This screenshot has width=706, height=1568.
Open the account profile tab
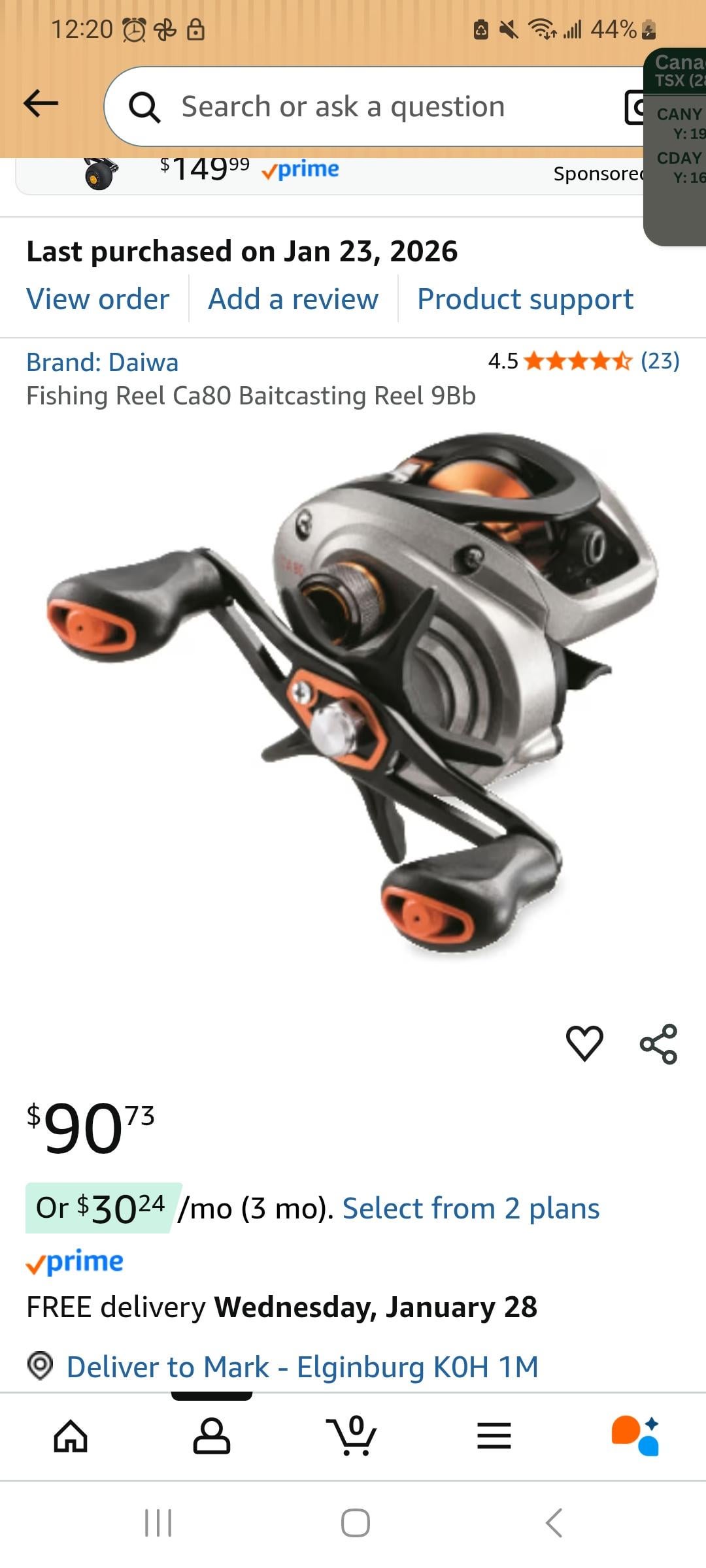click(x=212, y=1436)
